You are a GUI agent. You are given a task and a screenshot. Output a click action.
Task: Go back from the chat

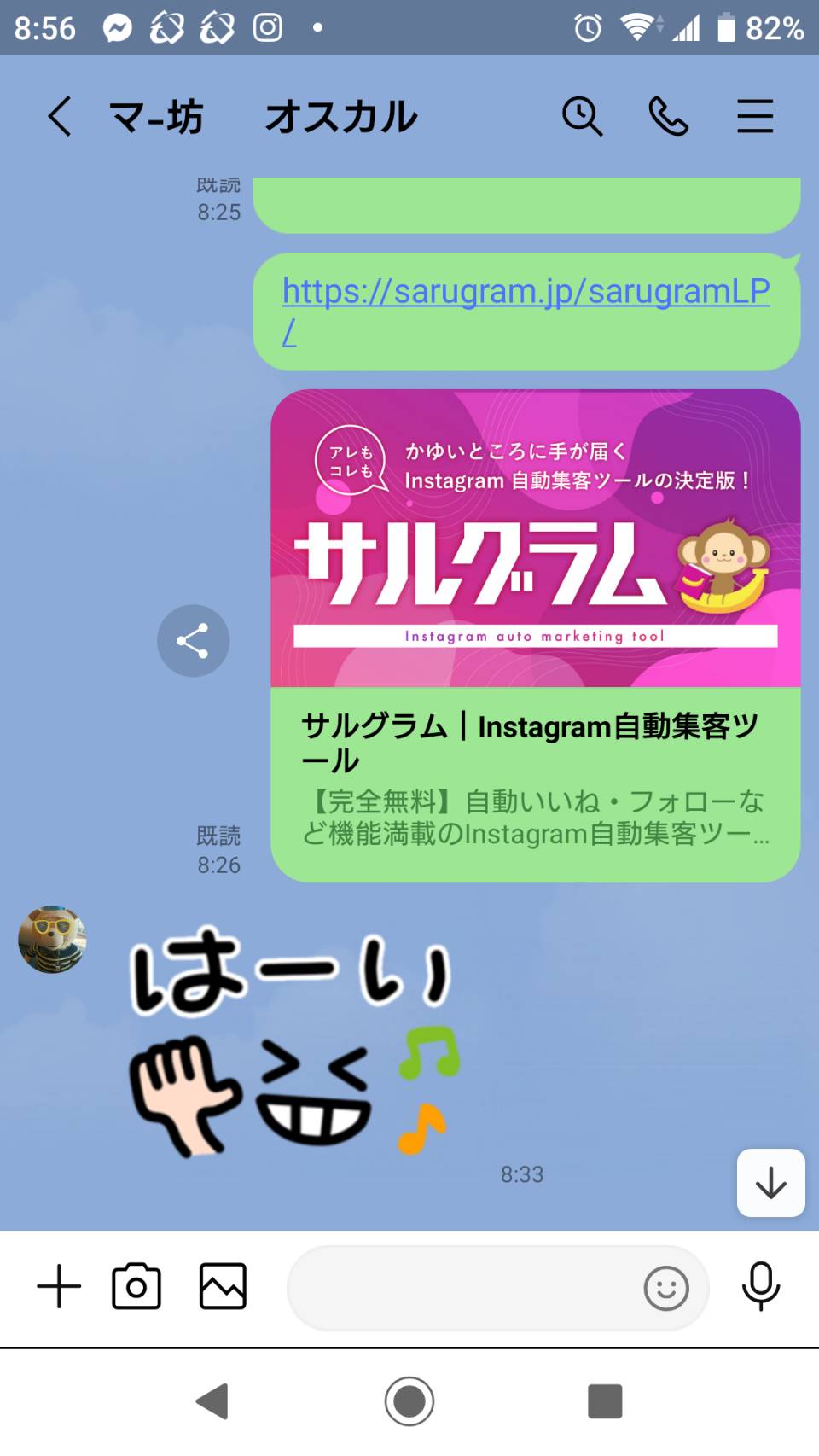coord(59,116)
